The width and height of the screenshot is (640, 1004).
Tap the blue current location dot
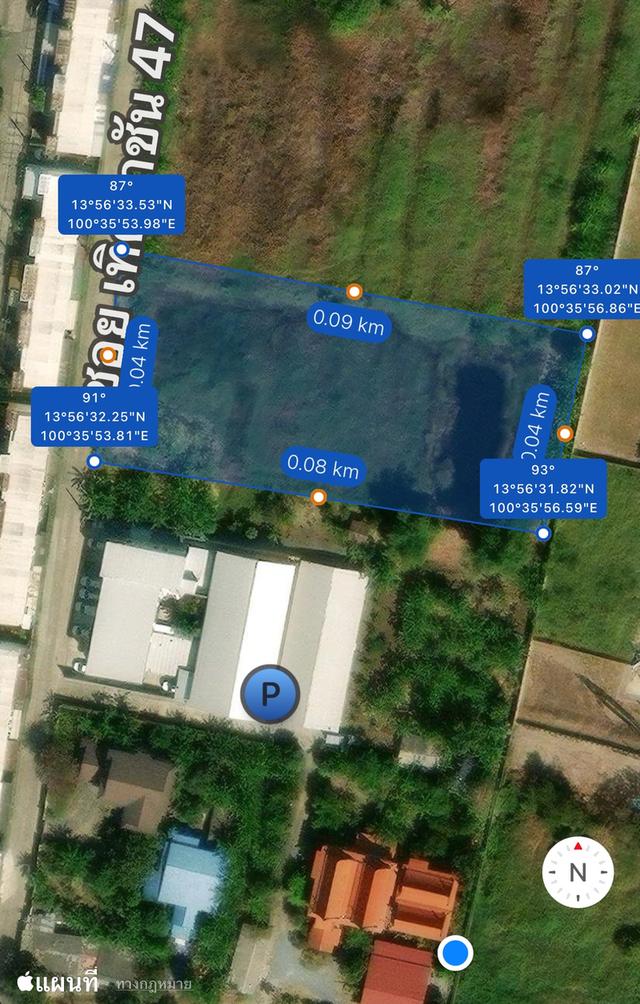[x=456, y=953]
